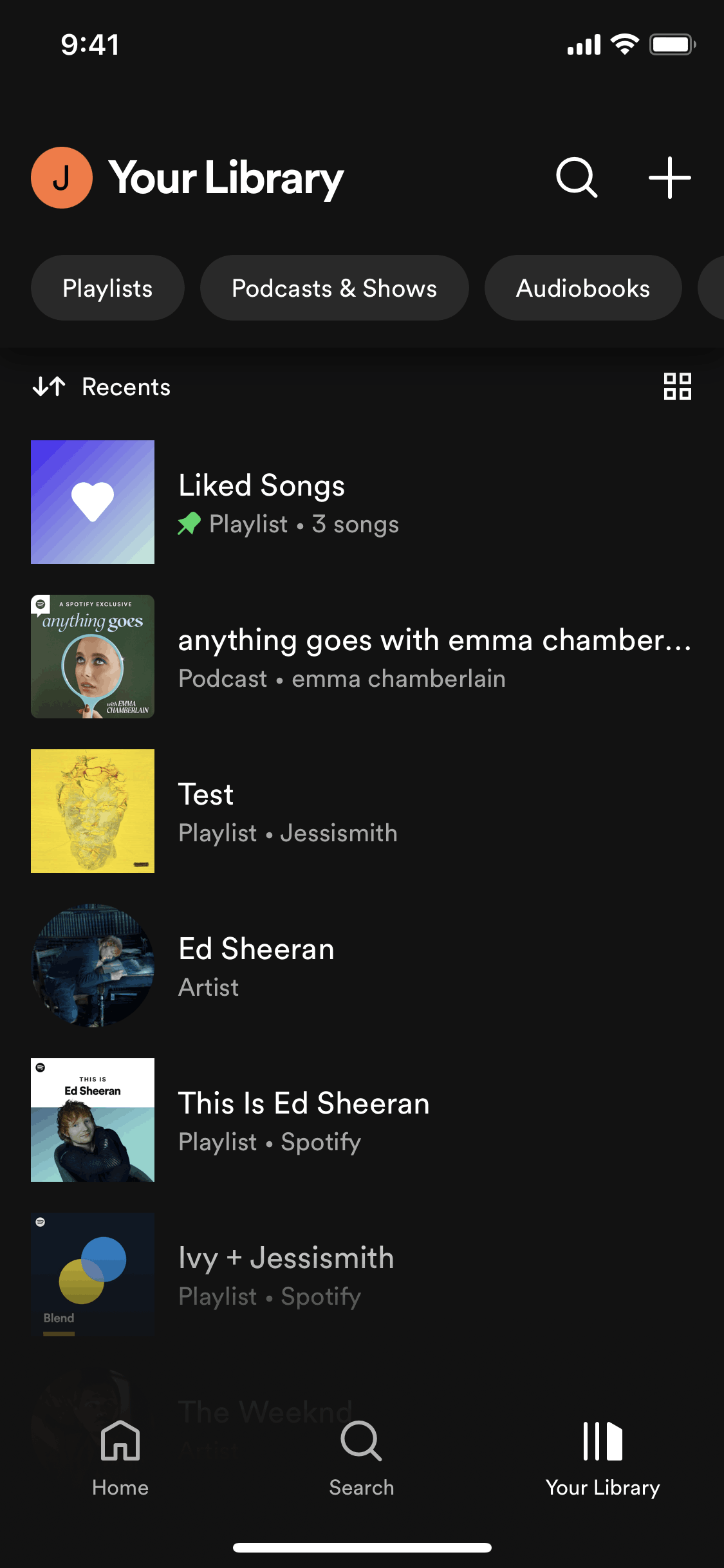This screenshot has height=1568, width=724.
Task: Filter by Audiobooks
Action: [x=582, y=288]
